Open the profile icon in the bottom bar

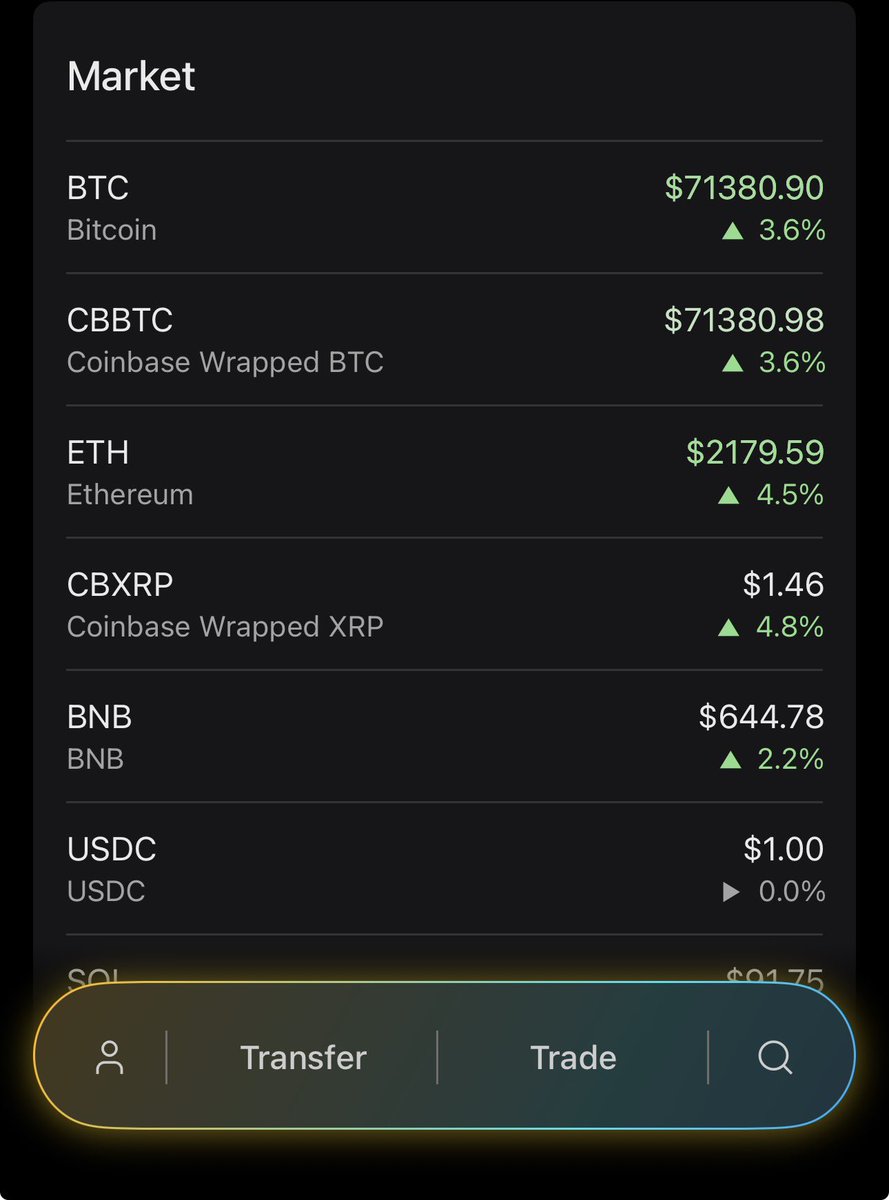coord(109,1057)
